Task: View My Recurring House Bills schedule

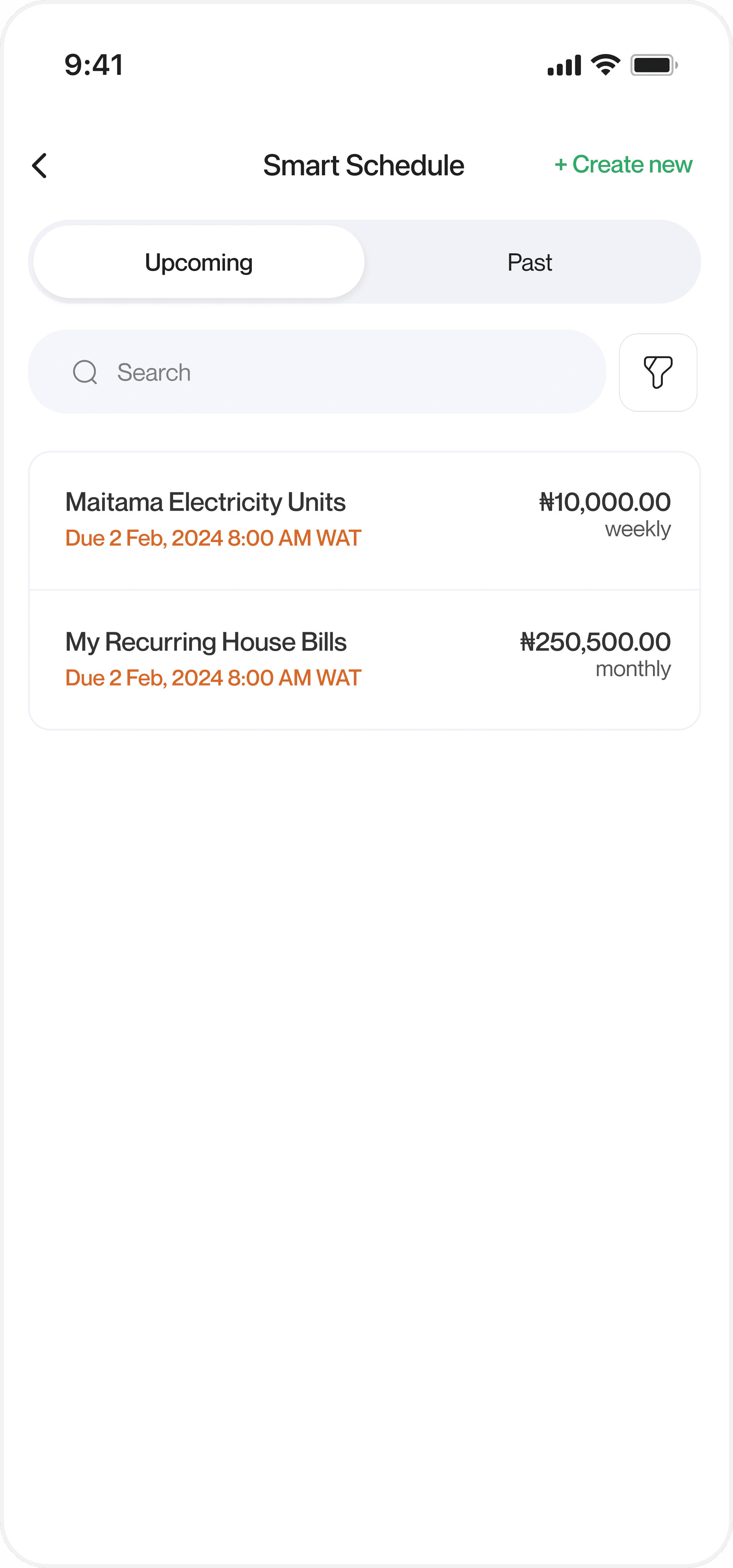Action: [364, 660]
